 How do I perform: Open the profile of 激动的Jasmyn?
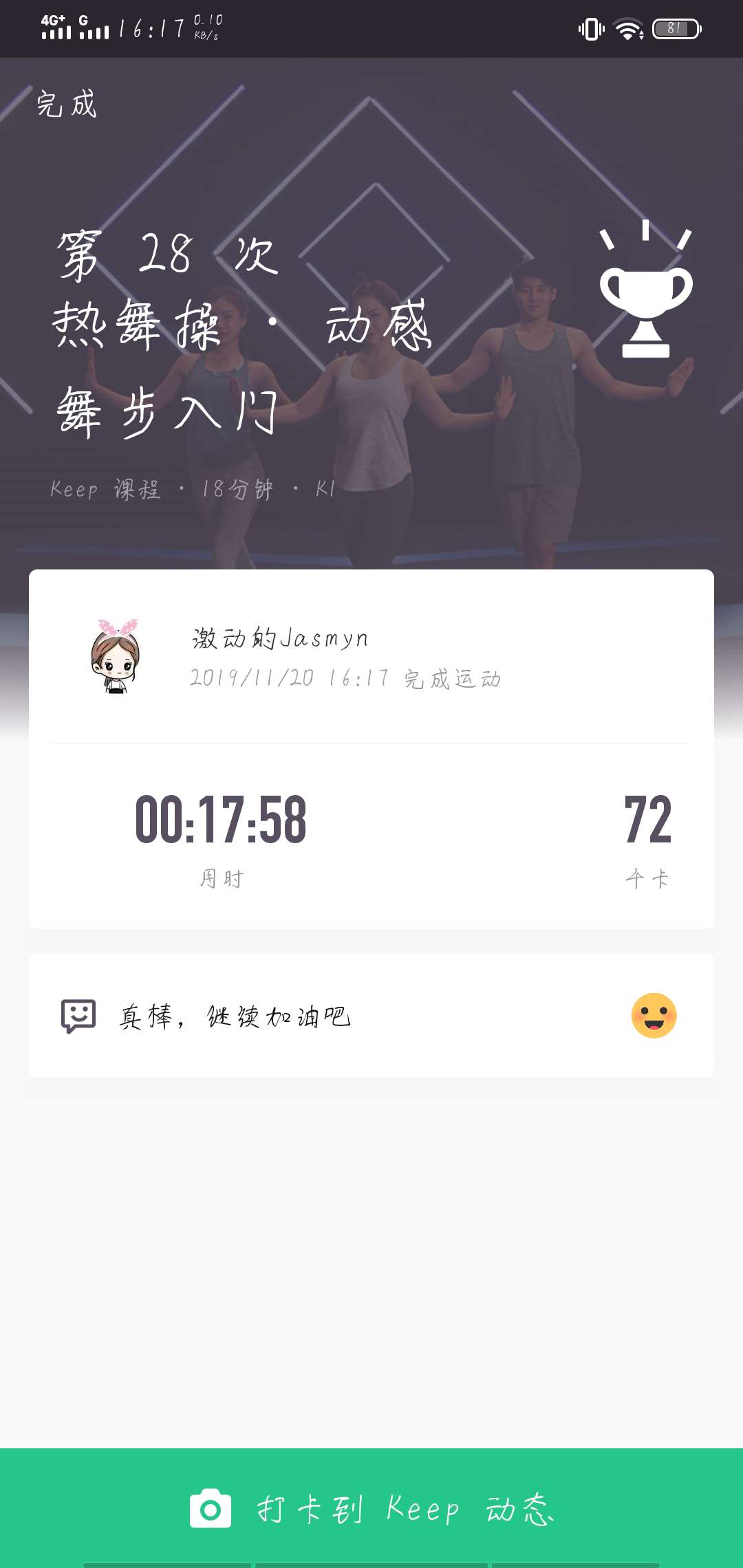279,638
